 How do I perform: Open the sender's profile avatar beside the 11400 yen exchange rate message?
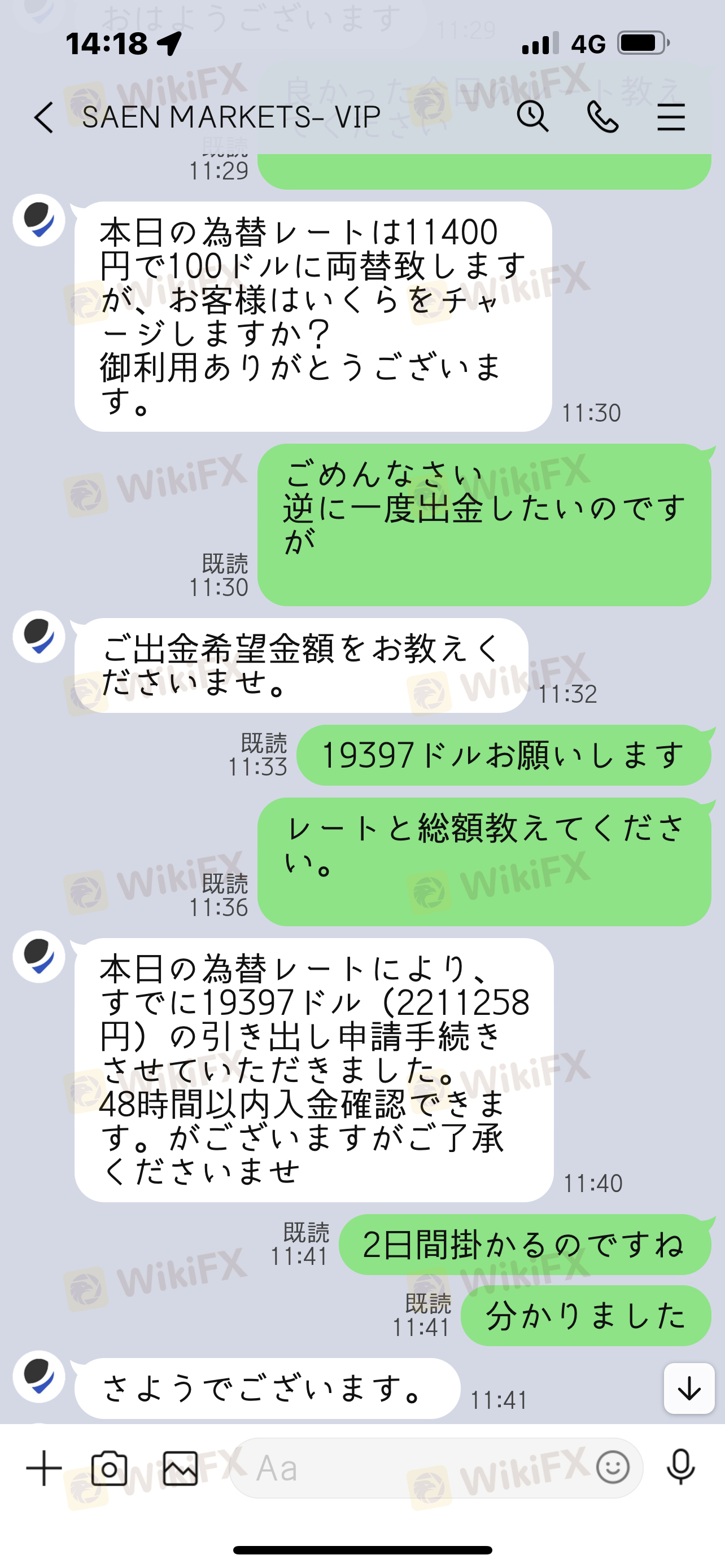[39, 220]
